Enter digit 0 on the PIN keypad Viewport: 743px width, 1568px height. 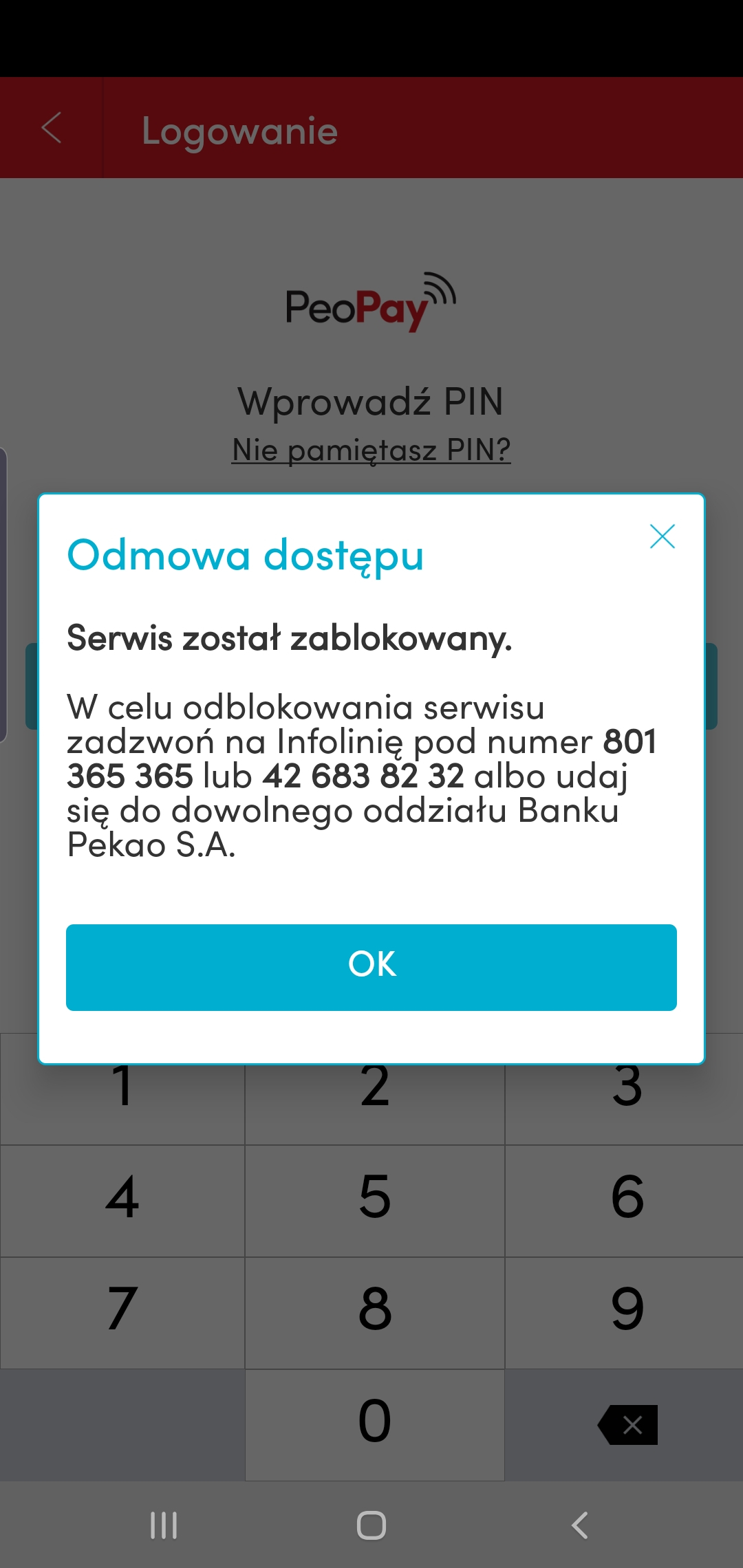coord(375,1424)
